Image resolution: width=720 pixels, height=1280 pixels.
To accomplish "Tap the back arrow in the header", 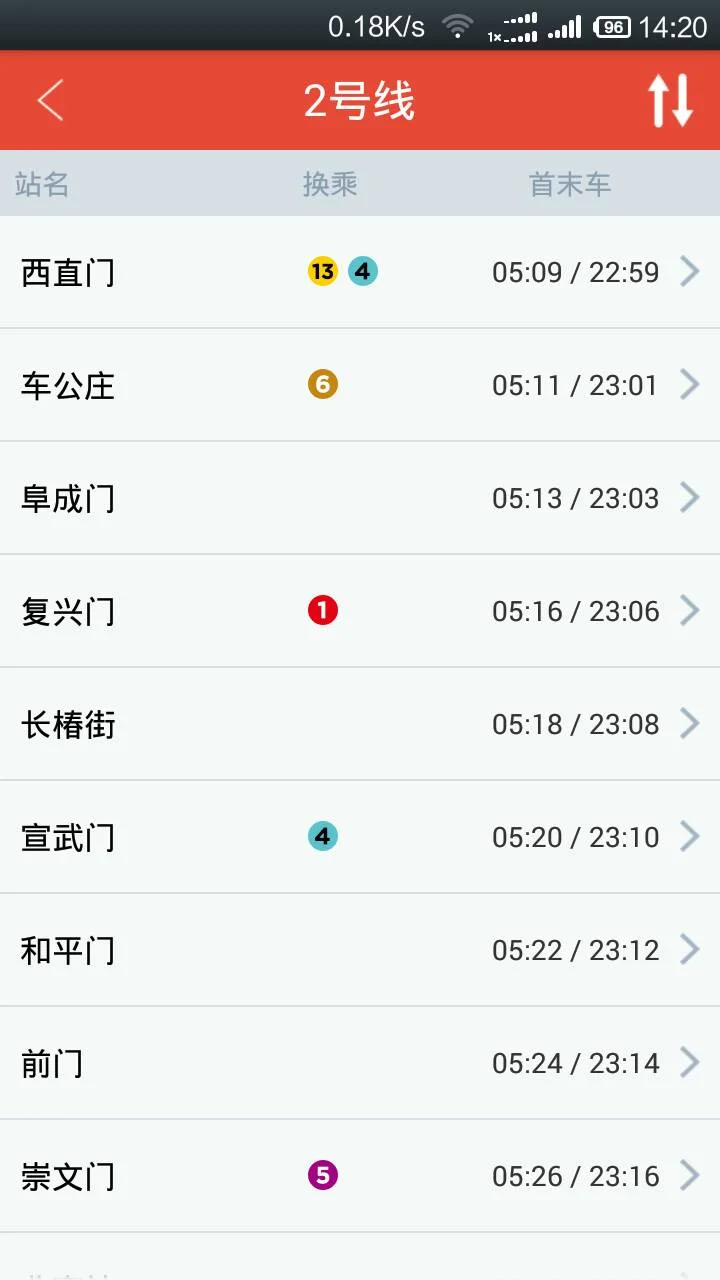I will (x=50, y=100).
